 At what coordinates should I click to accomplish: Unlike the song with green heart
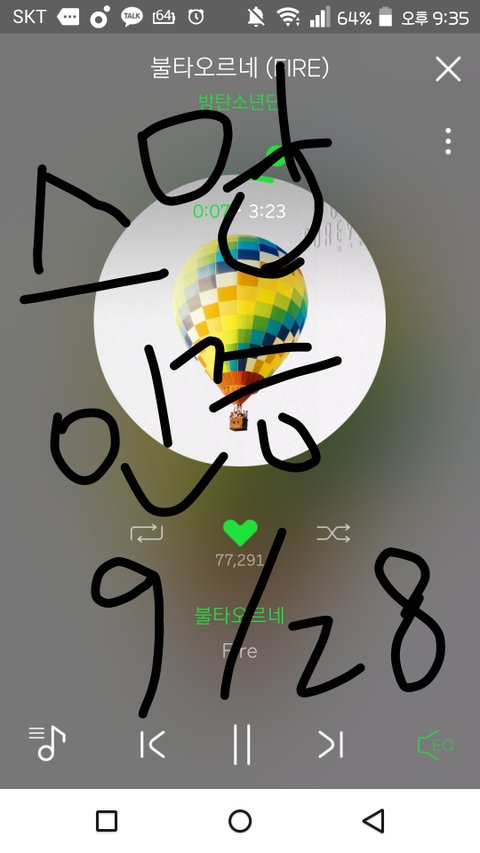pyautogui.click(x=240, y=533)
